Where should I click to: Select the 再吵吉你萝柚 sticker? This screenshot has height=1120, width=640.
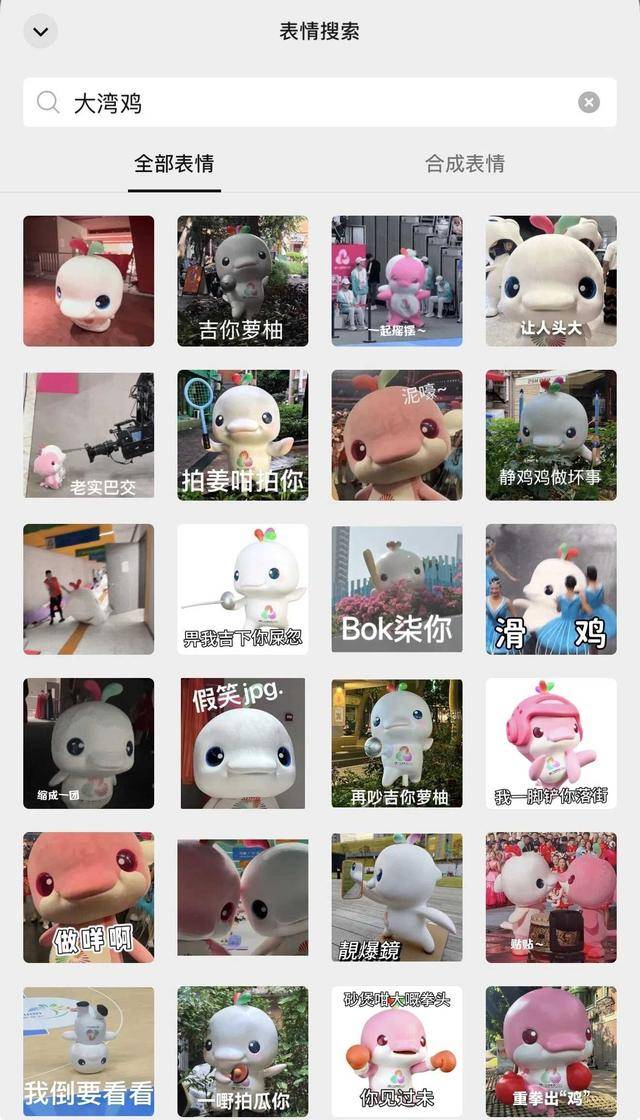coord(397,743)
